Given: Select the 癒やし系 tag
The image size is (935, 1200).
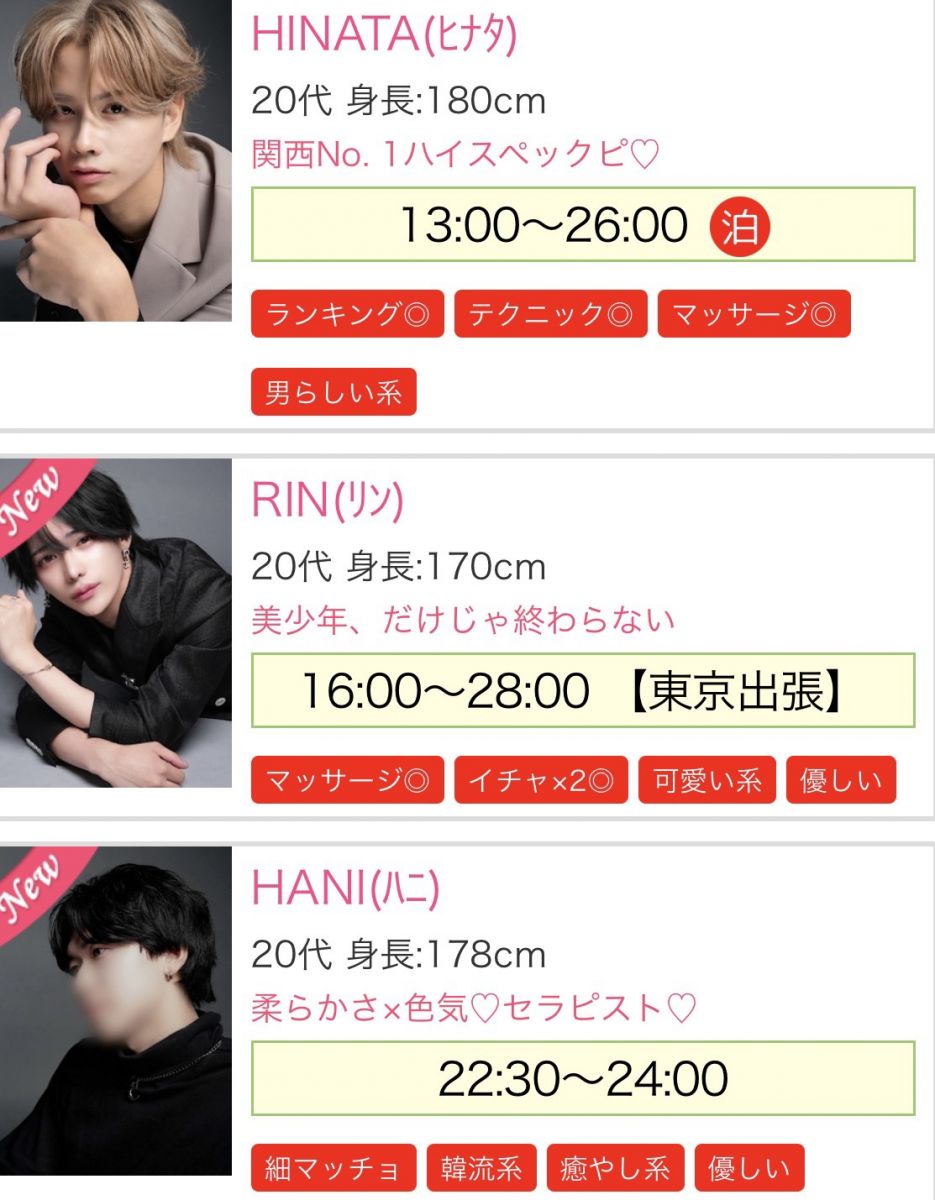Looking at the screenshot, I should click(x=615, y=1167).
